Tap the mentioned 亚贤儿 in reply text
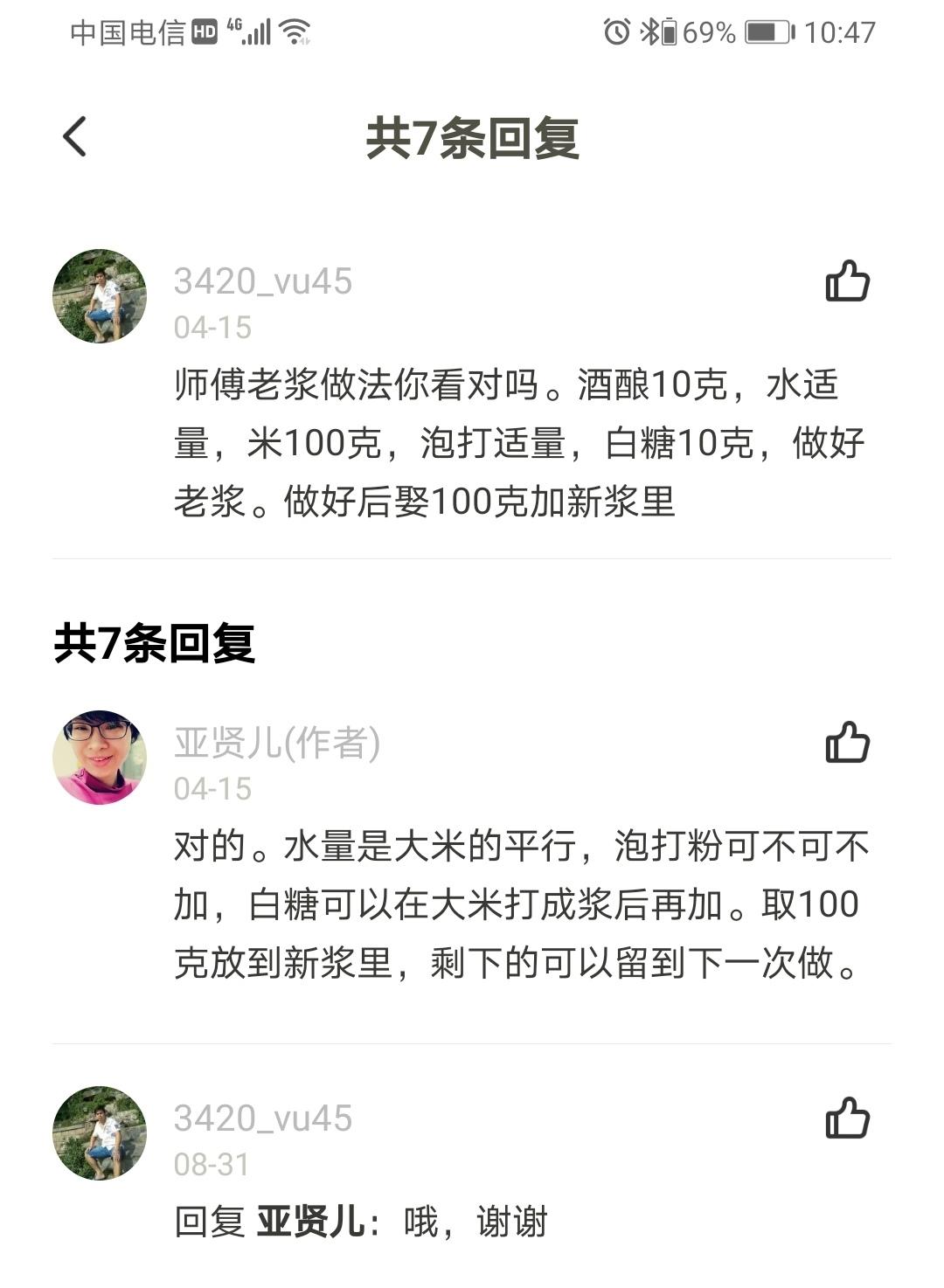944x1288 pixels. click(312, 1223)
